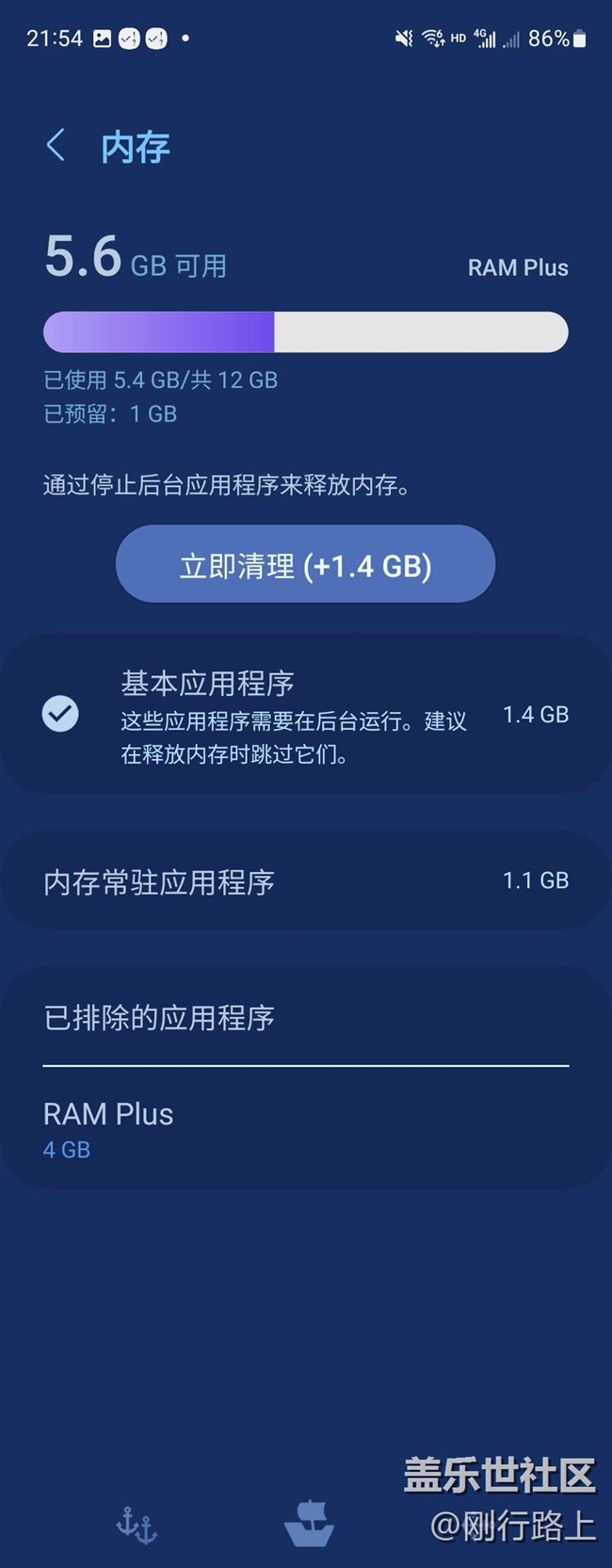Open the RAM Plus link beside available memory

tap(517, 267)
